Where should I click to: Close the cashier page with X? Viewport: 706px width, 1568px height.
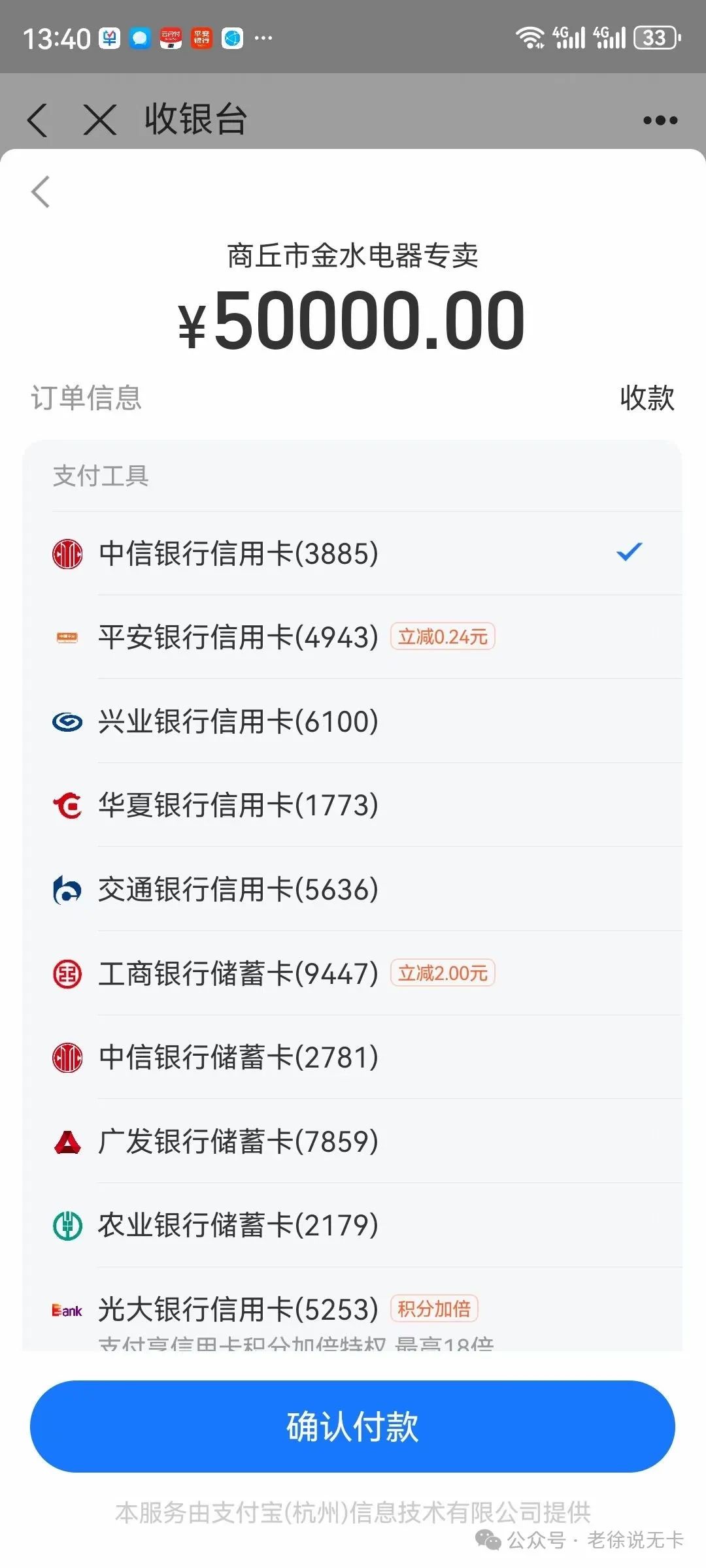[x=100, y=120]
